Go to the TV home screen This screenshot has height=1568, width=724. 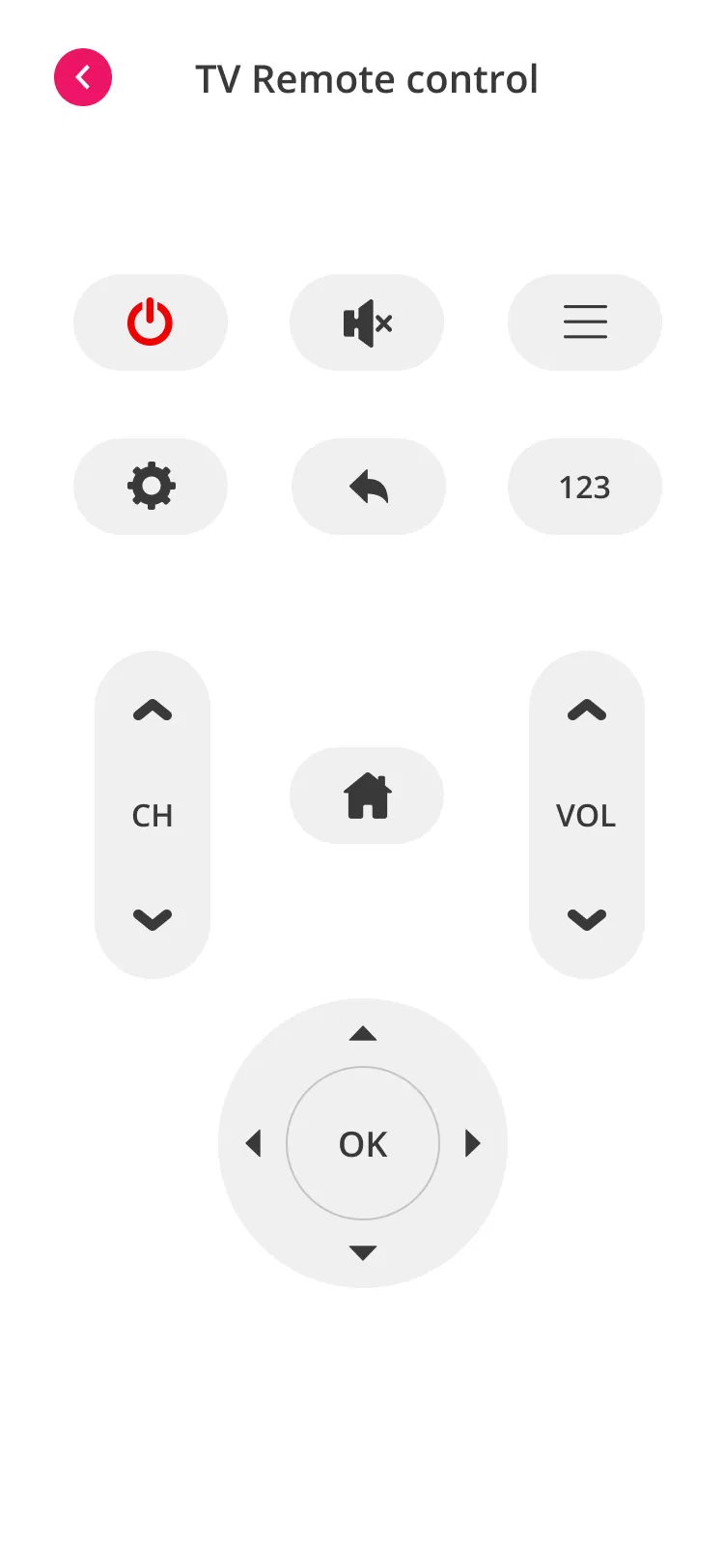[367, 796]
